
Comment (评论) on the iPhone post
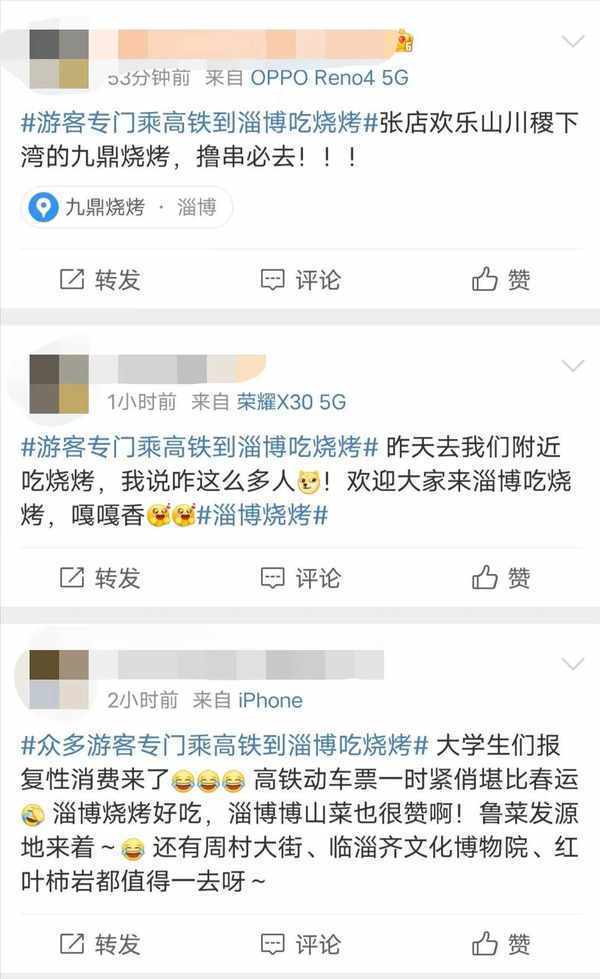(x=301, y=943)
